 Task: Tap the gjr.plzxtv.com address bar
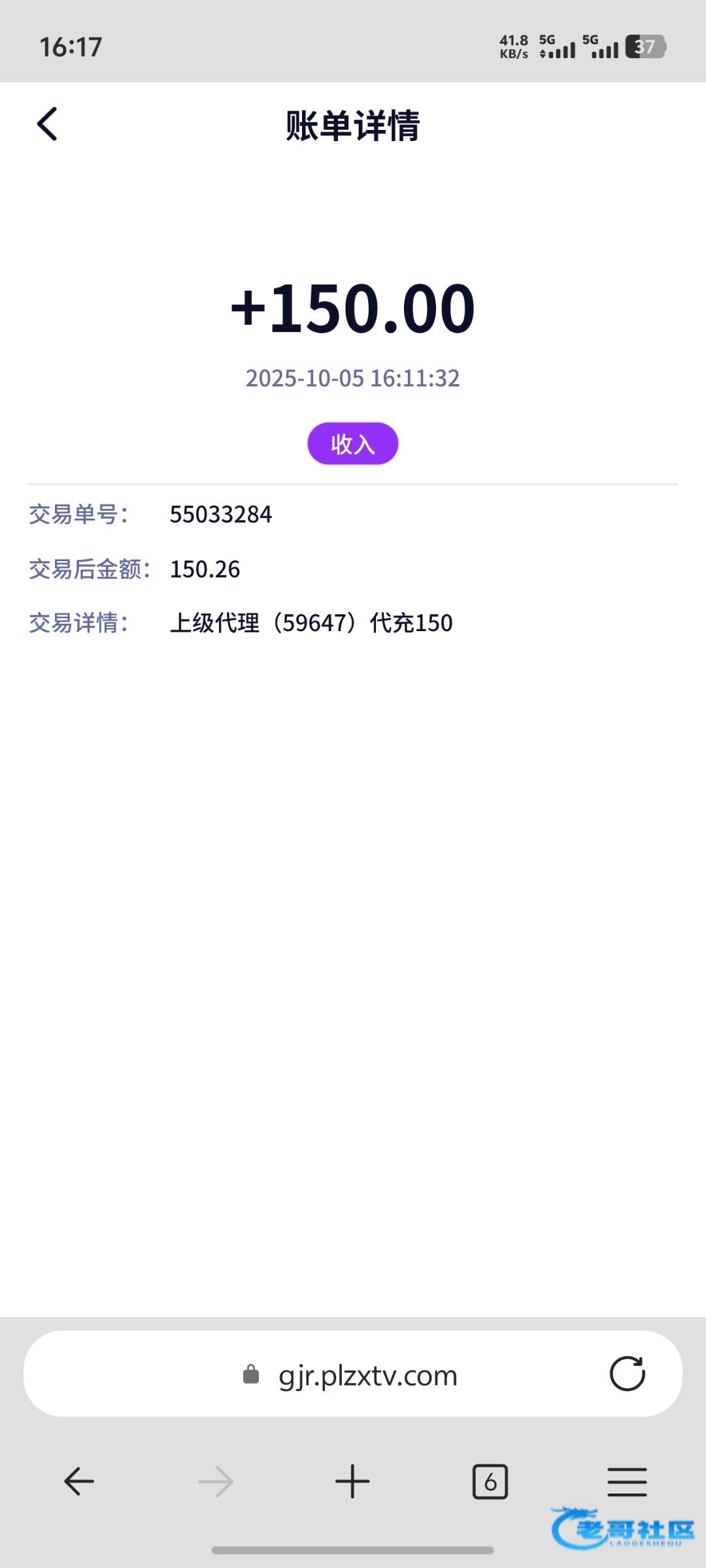click(366, 1375)
